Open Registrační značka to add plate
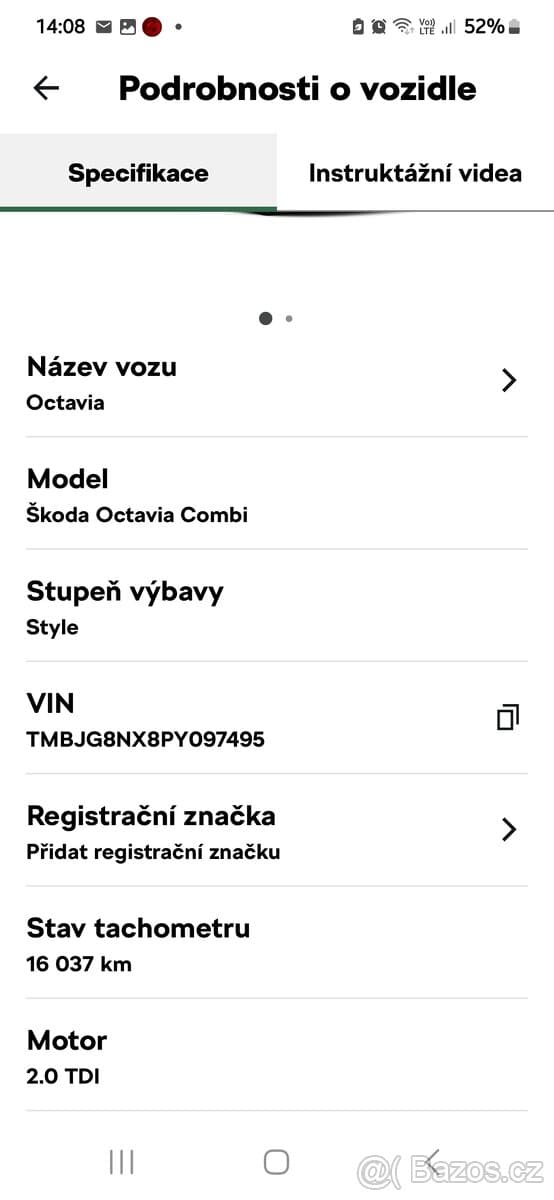The width and height of the screenshot is (554, 1200). point(277,830)
